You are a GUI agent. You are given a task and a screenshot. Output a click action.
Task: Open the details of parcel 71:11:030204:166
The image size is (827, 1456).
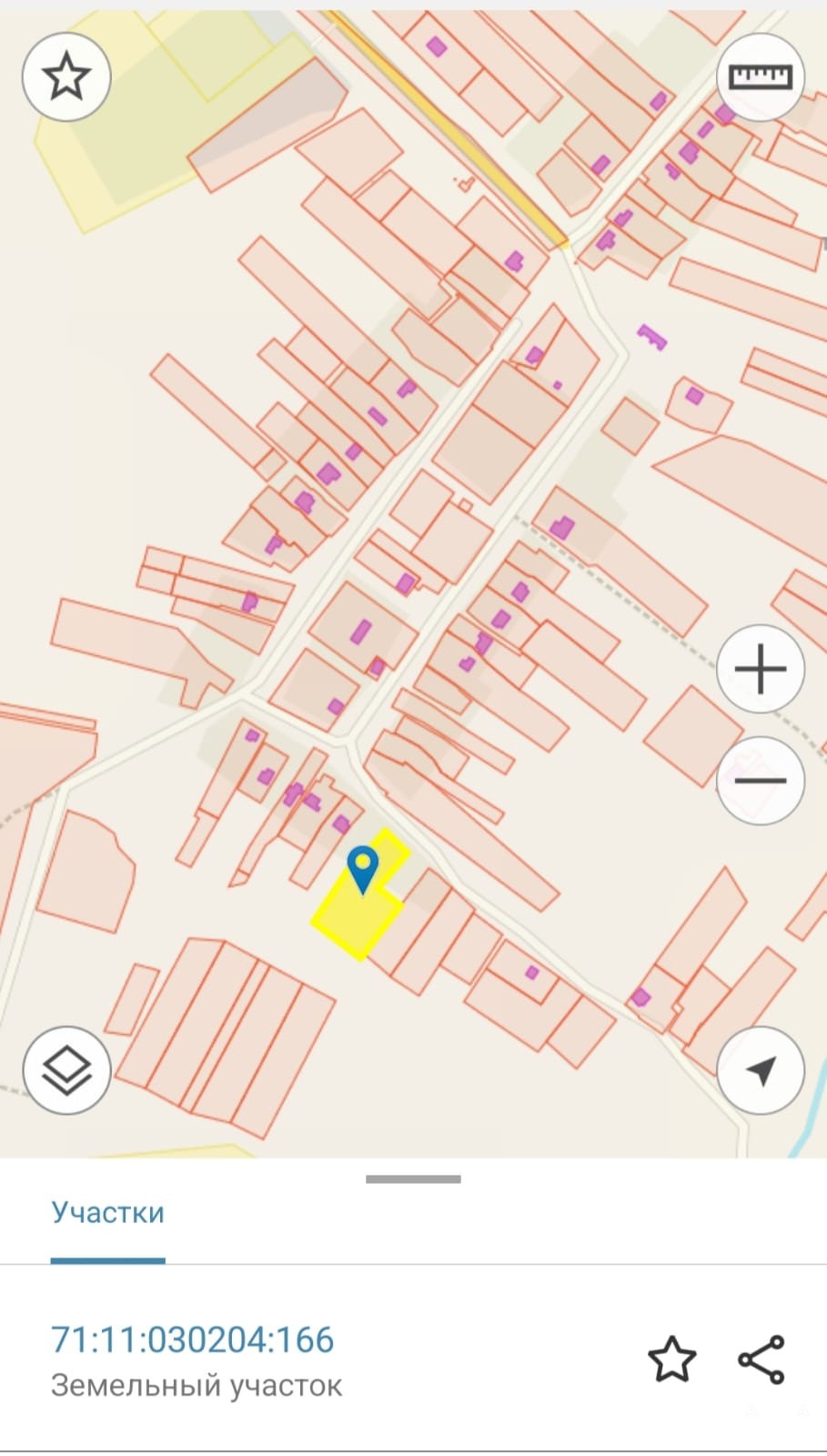pos(193,1340)
